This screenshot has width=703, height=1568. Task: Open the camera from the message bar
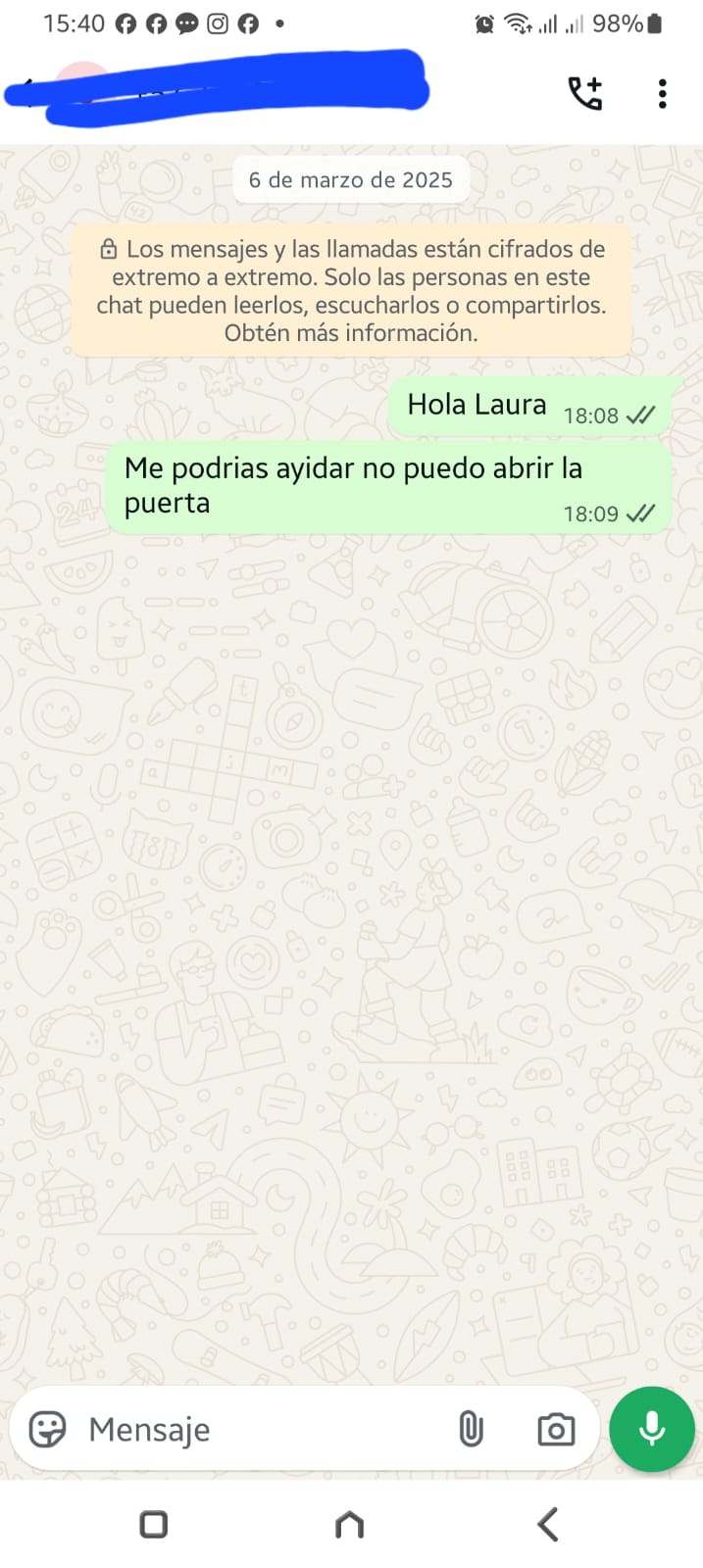point(556,1430)
